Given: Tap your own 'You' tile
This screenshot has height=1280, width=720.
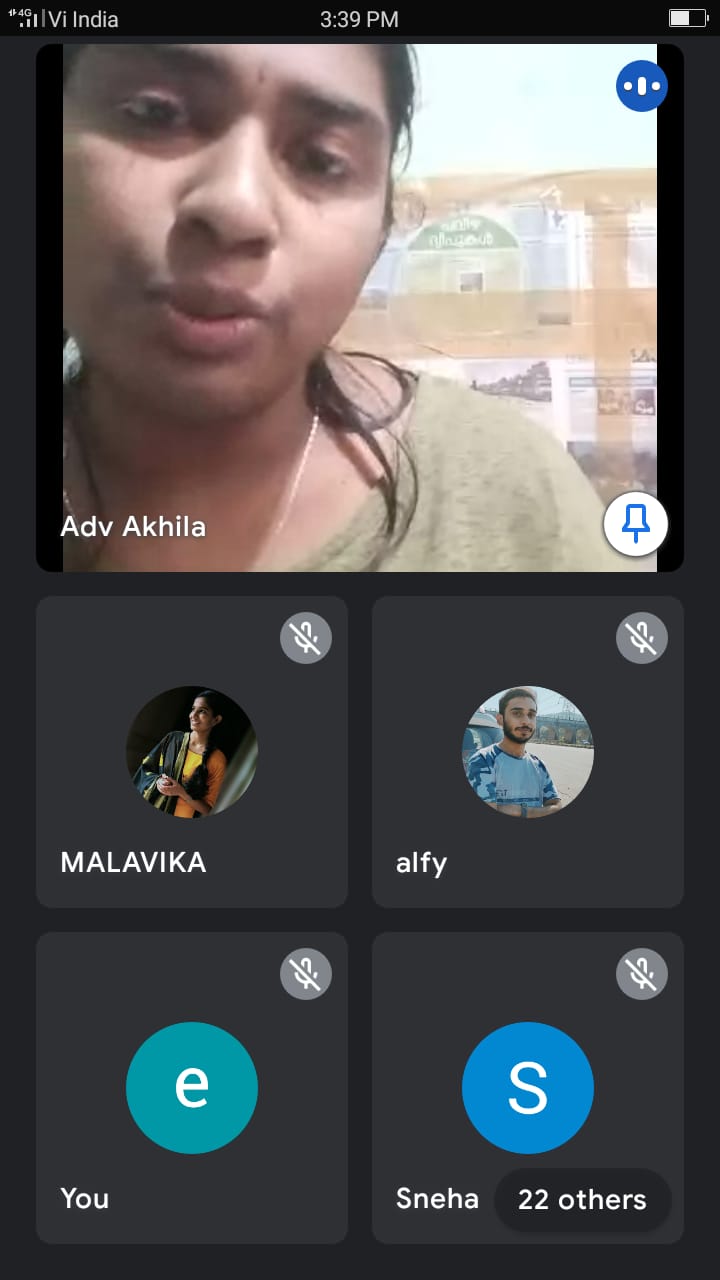Looking at the screenshot, I should point(192,1088).
